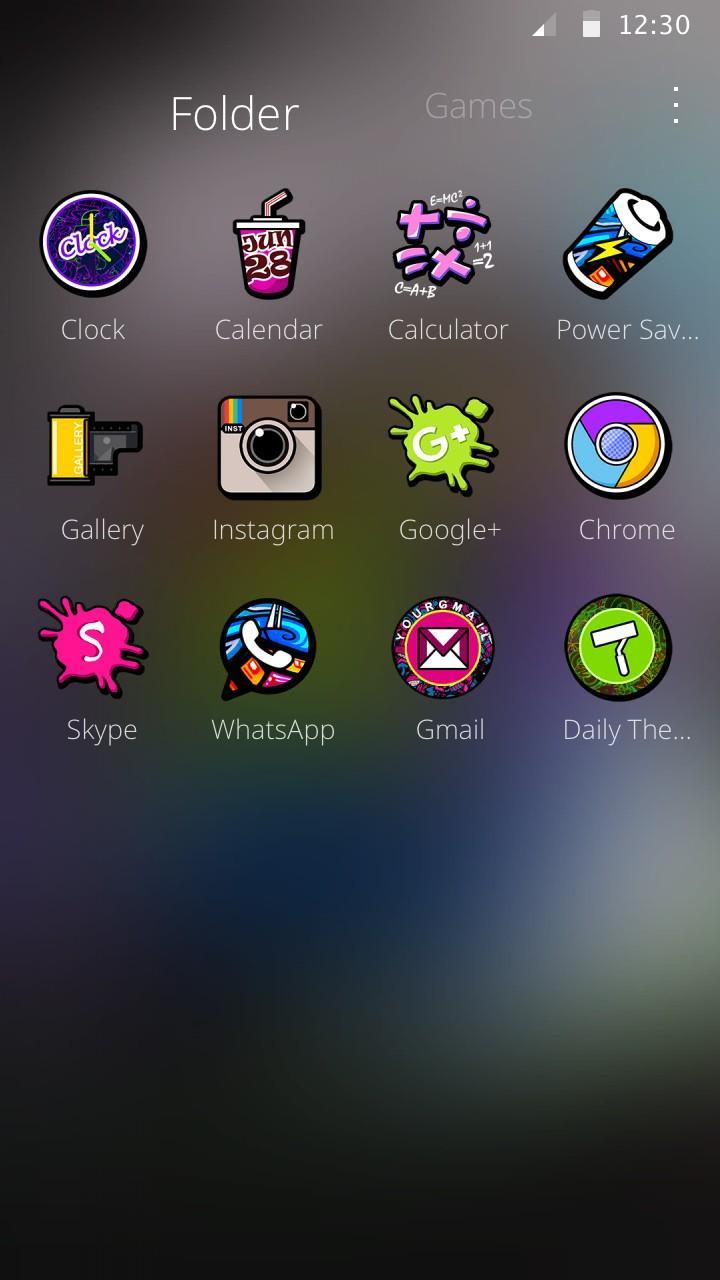Open Skype

pos(94,646)
